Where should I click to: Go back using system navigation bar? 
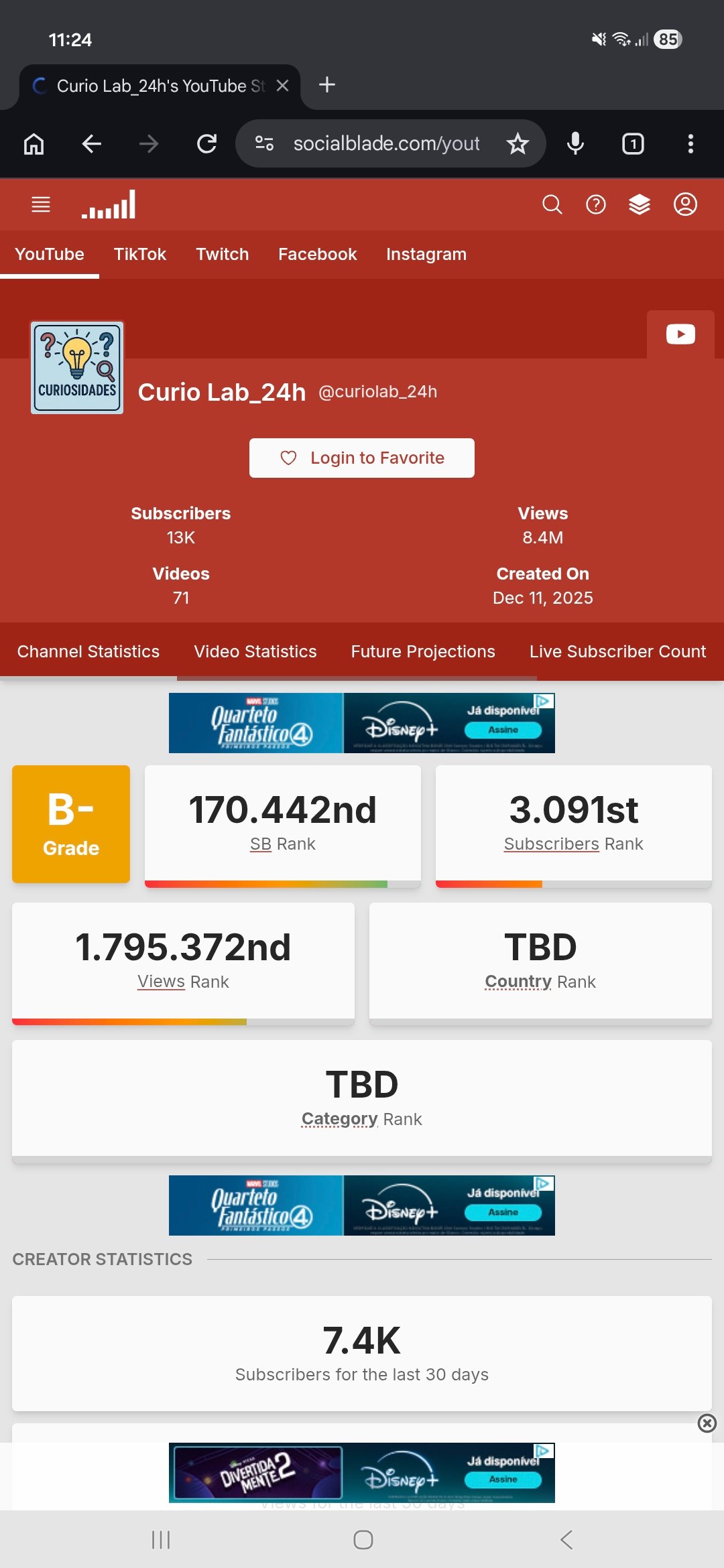(566, 1540)
